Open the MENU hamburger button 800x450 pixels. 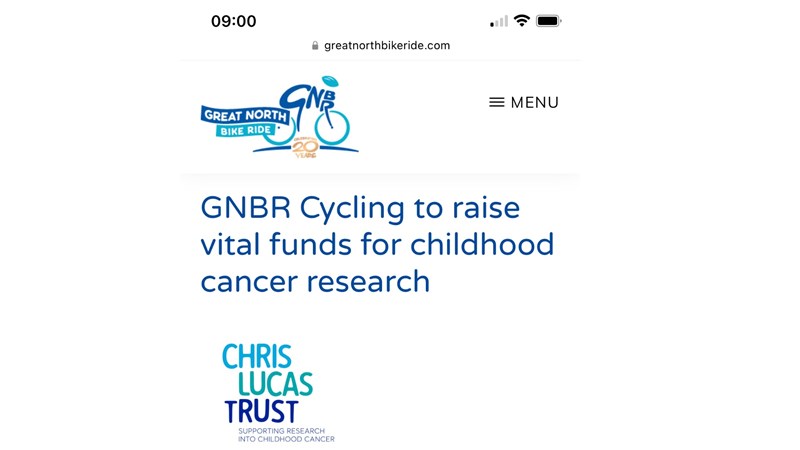[x=523, y=103]
